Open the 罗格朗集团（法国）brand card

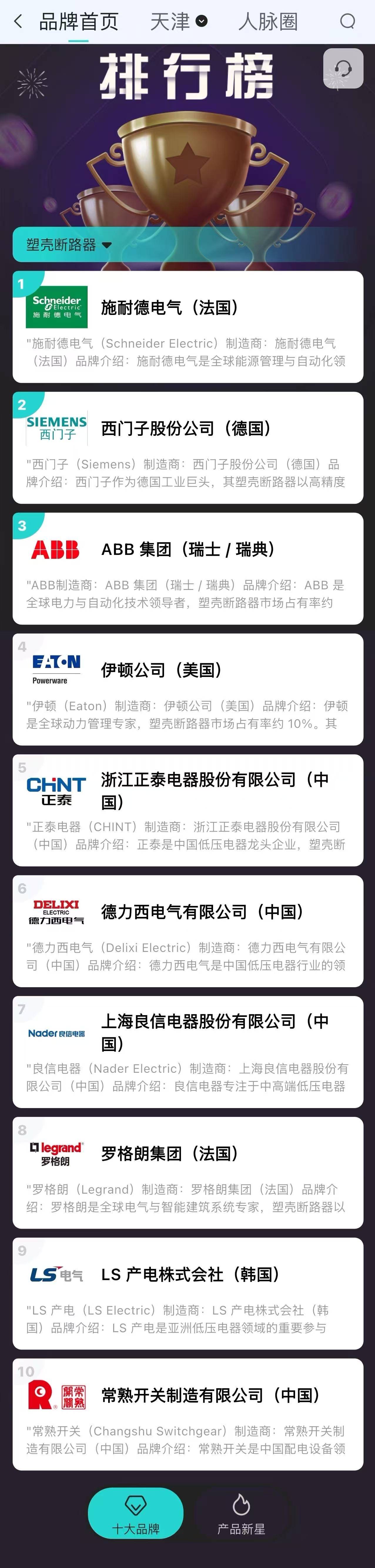pos(187,1172)
